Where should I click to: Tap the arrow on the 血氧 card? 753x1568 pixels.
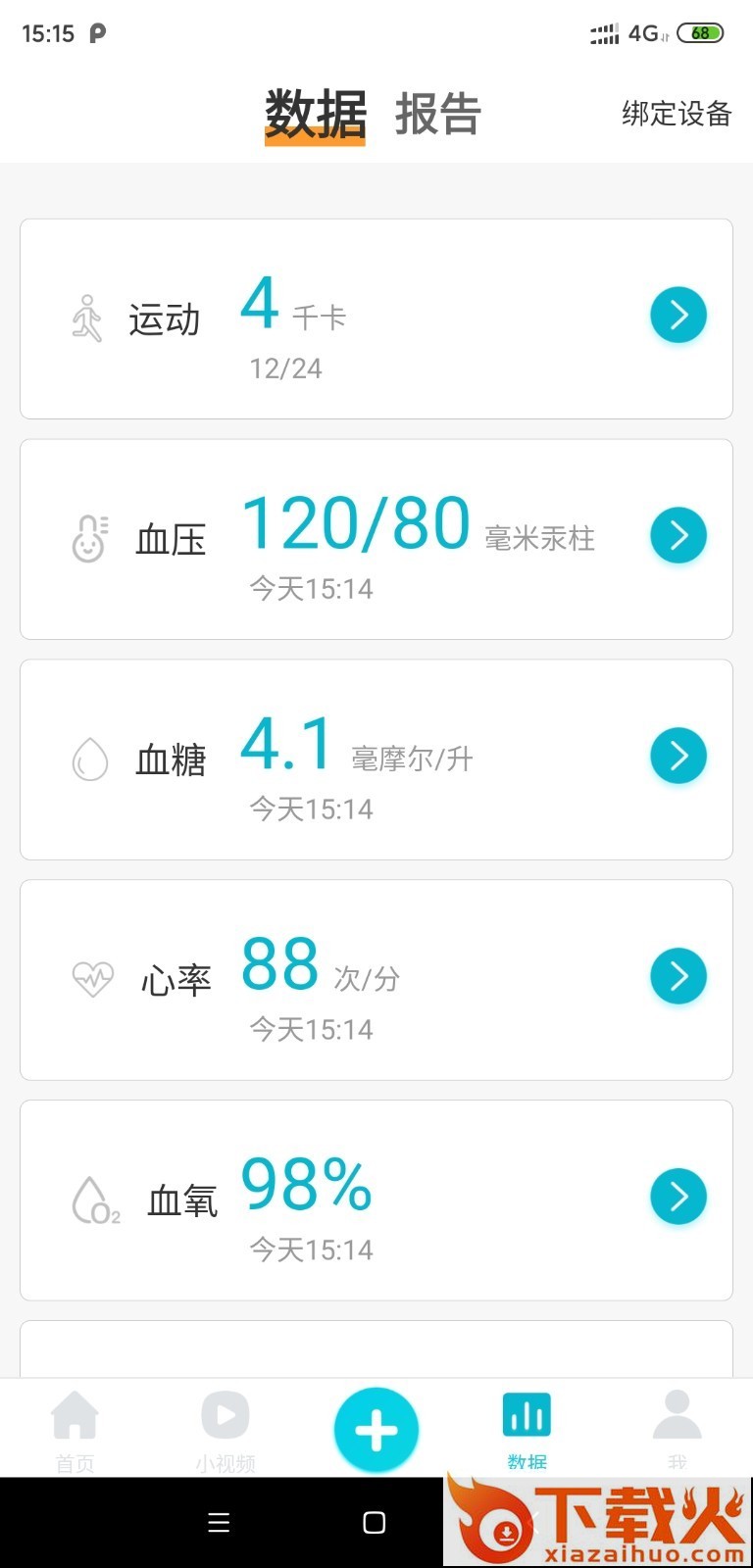[678, 1197]
